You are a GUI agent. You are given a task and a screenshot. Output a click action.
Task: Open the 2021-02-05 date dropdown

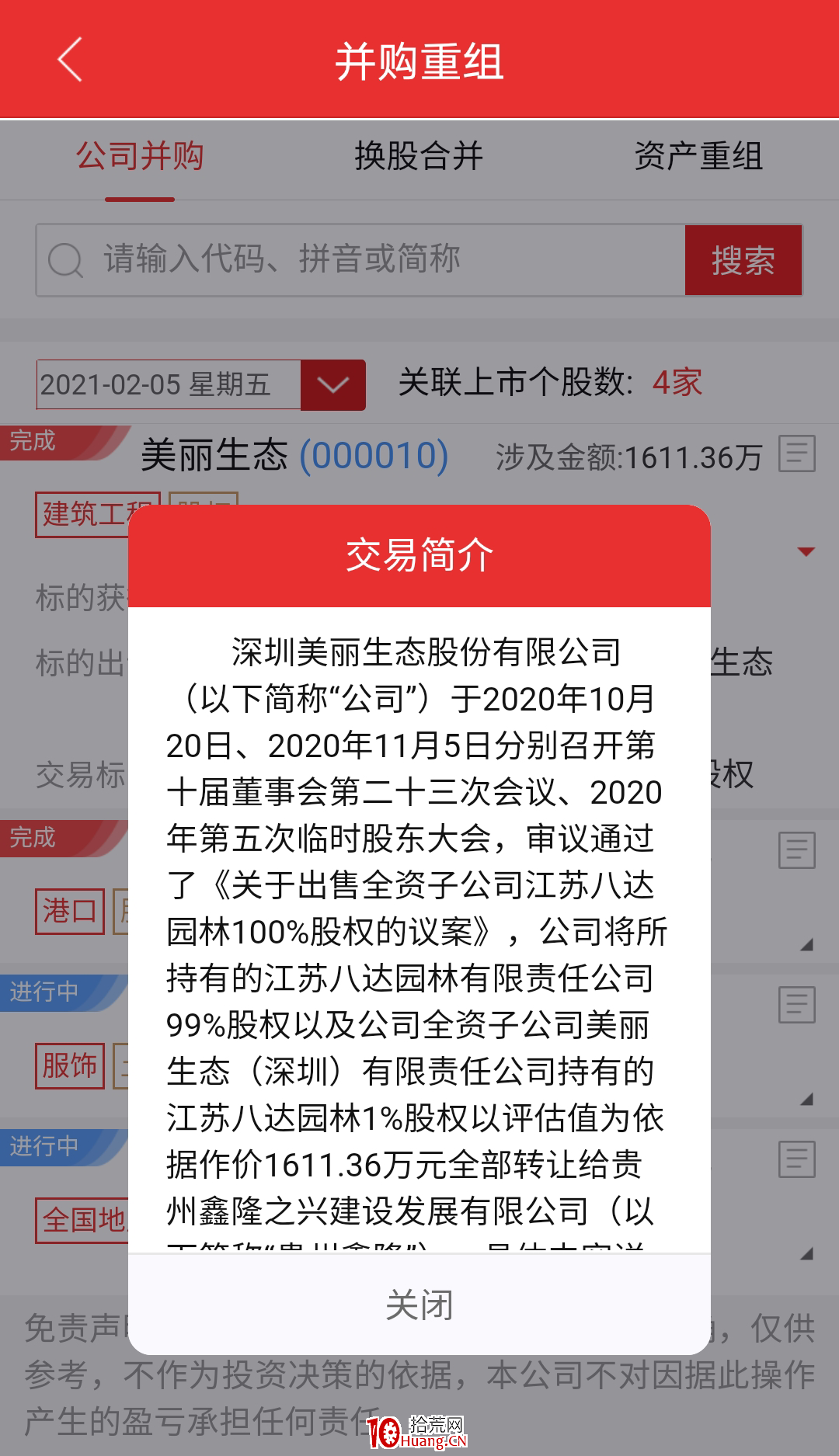click(x=332, y=384)
